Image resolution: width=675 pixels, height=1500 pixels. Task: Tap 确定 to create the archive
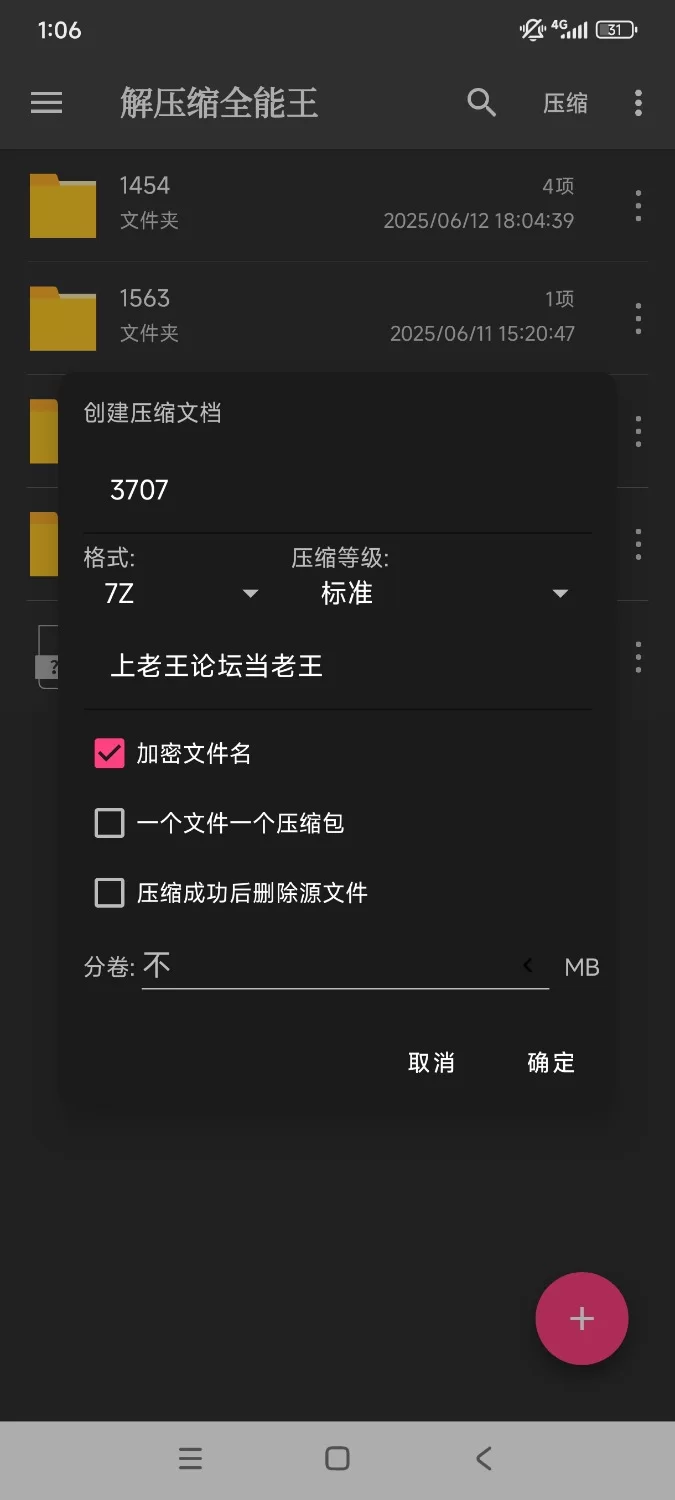551,1062
